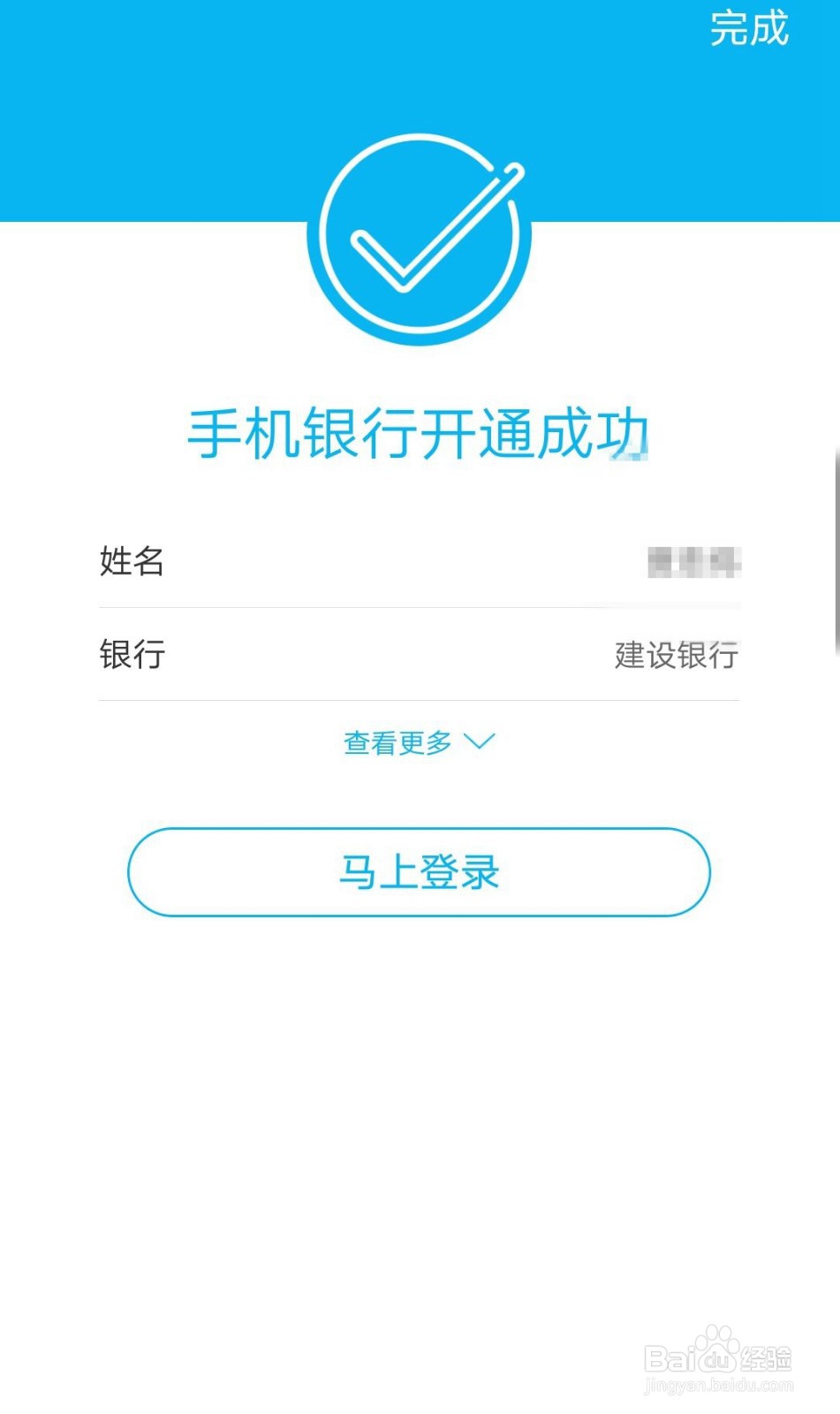
Task: Tap the 手机银行开通成功 title text
Action: coord(419,435)
